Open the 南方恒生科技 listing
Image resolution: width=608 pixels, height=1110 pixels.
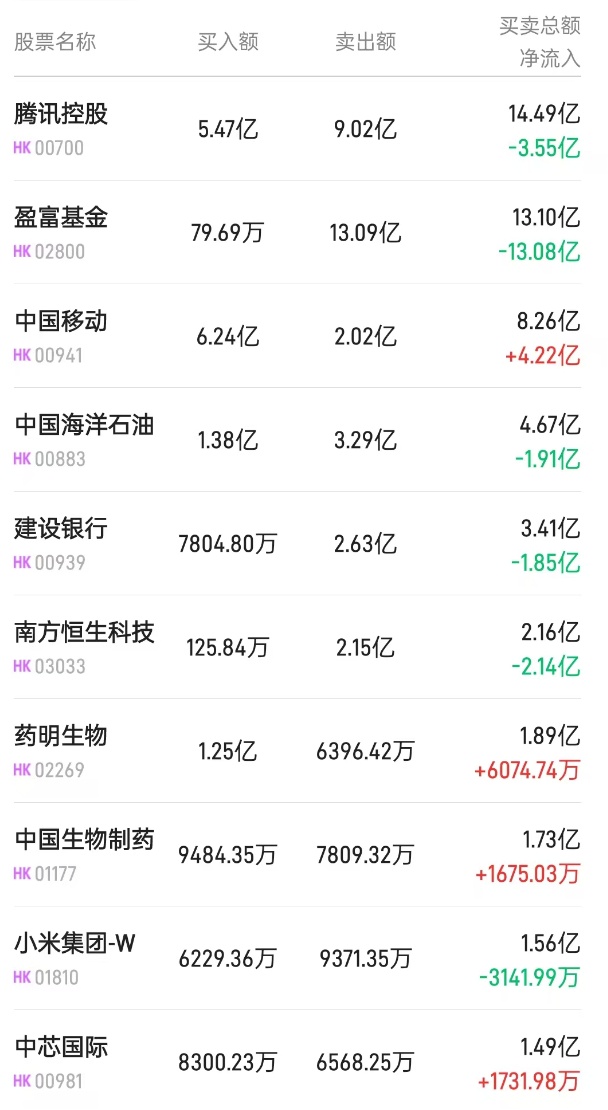(84, 633)
